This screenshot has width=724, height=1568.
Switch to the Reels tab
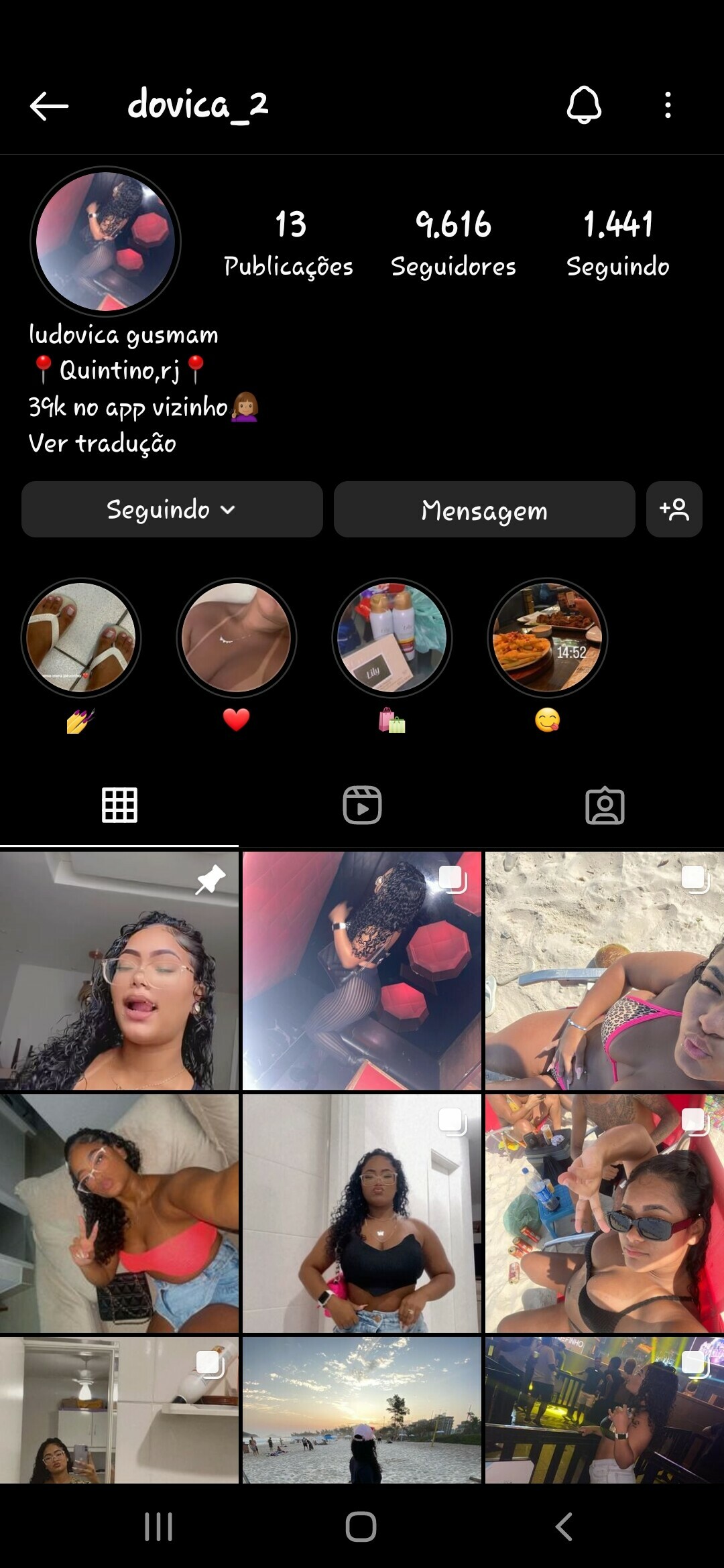tap(362, 805)
